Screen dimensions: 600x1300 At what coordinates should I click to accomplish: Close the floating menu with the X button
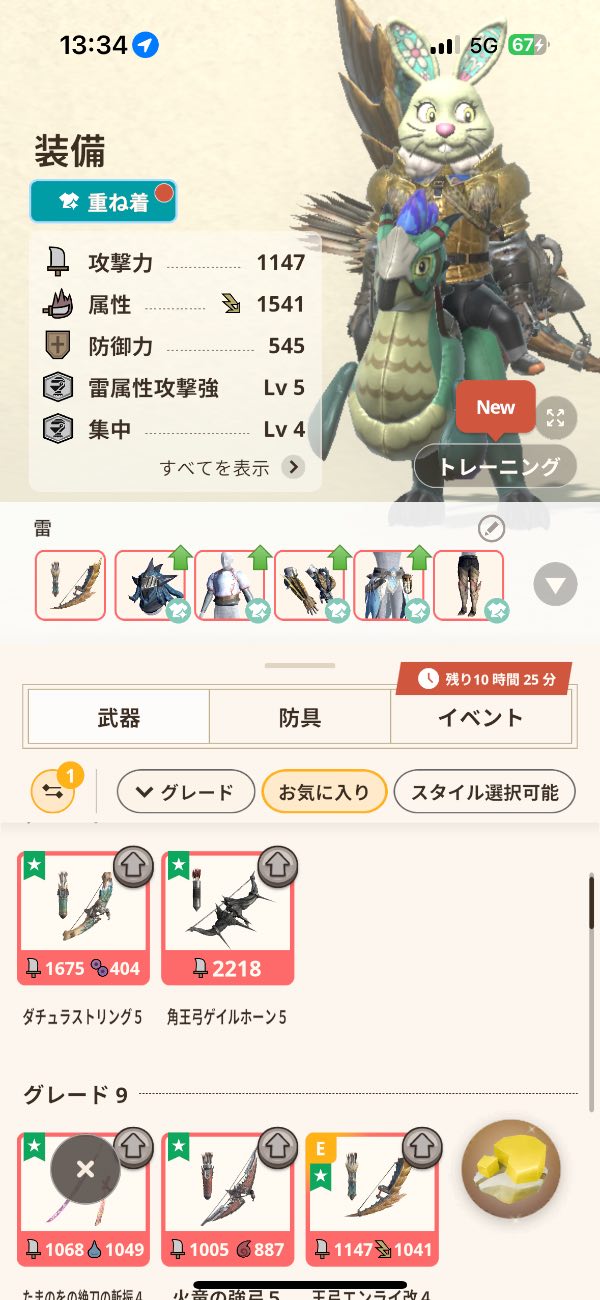pyautogui.click(x=85, y=1169)
